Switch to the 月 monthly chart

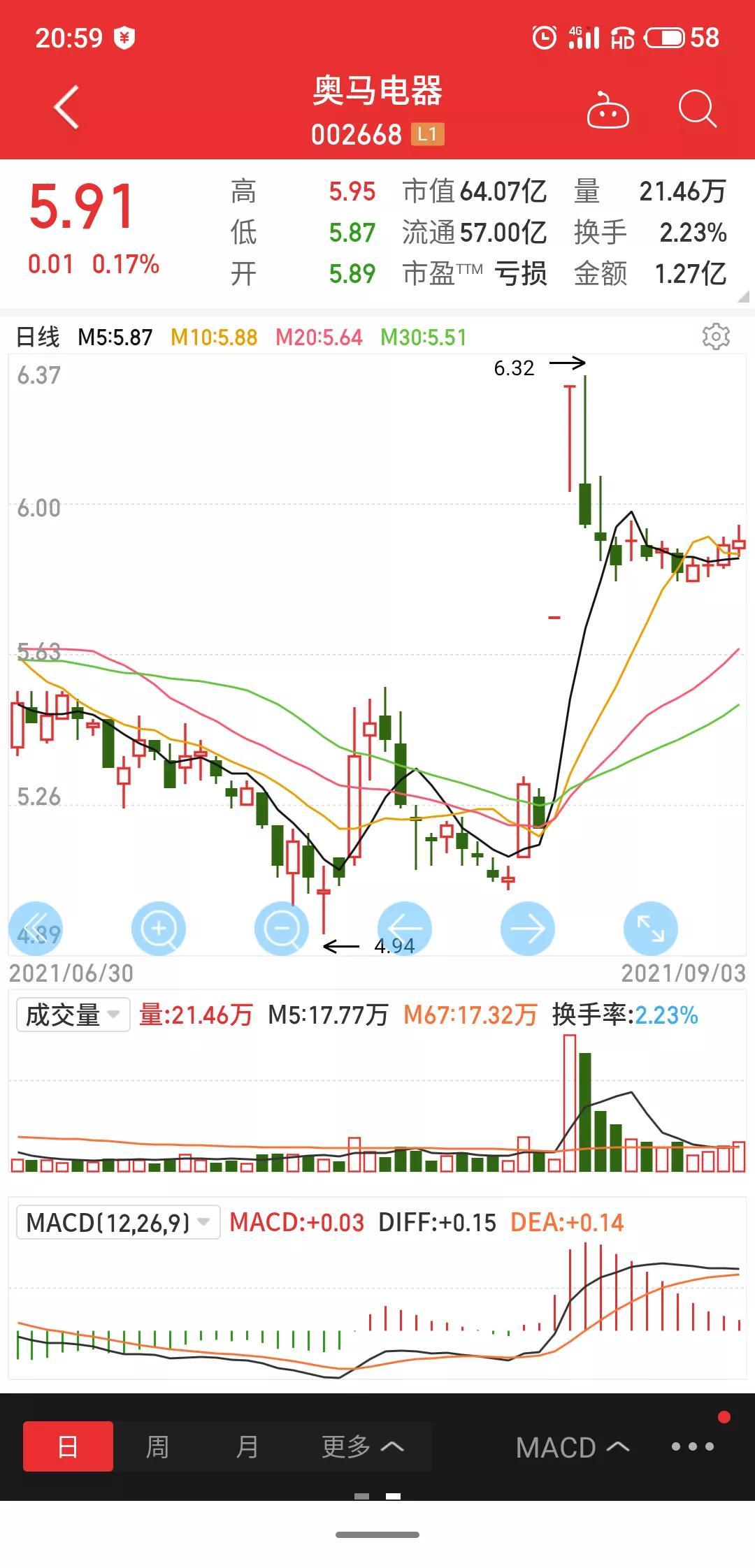[x=247, y=1446]
